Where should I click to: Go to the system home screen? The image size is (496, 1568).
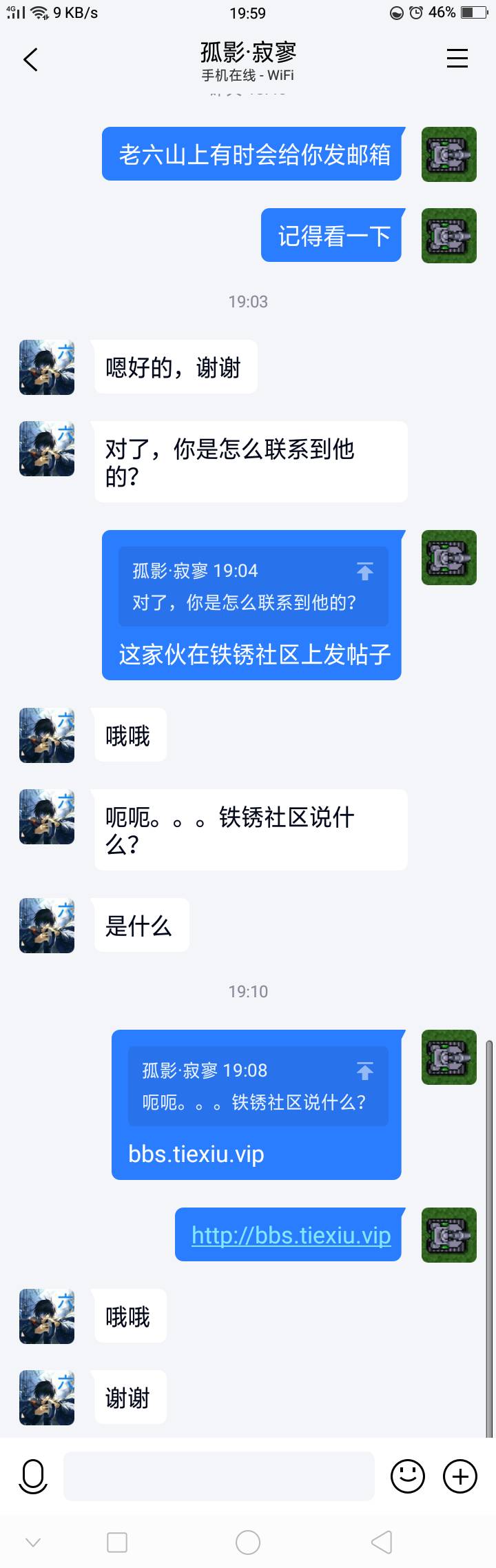click(248, 1542)
